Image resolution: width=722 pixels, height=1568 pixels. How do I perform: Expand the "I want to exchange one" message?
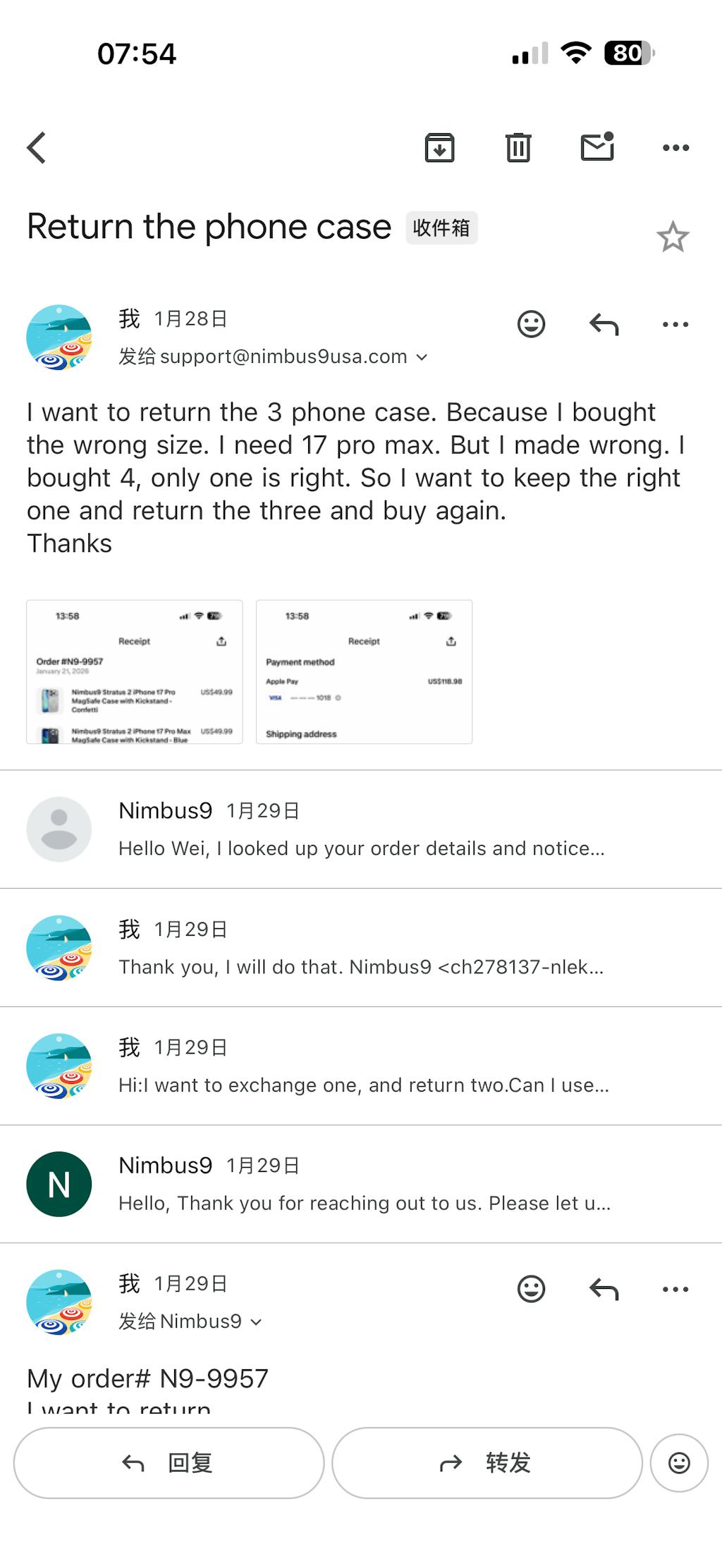pos(361,1066)
